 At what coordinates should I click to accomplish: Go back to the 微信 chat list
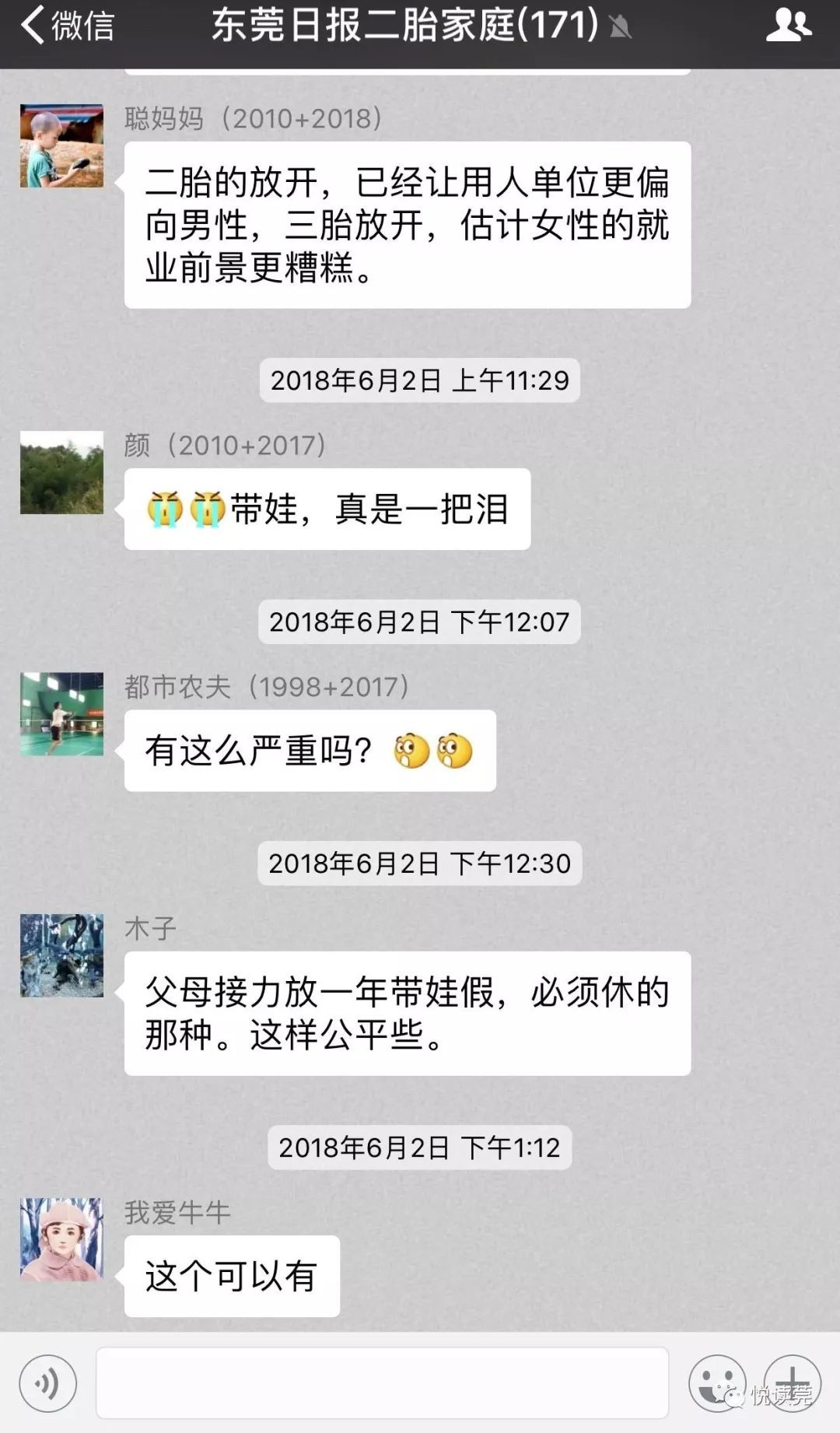coord(67,26)
